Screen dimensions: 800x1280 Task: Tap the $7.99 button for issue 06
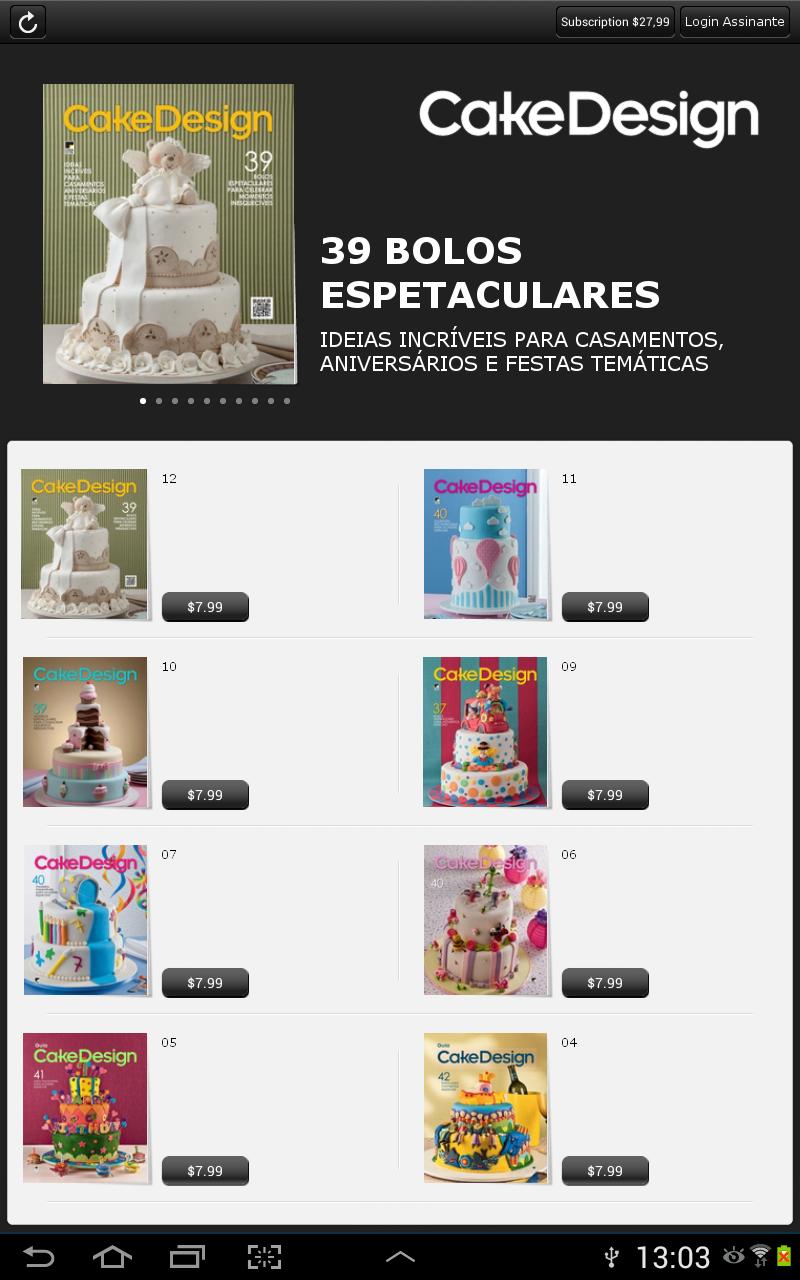coord(605,983)
